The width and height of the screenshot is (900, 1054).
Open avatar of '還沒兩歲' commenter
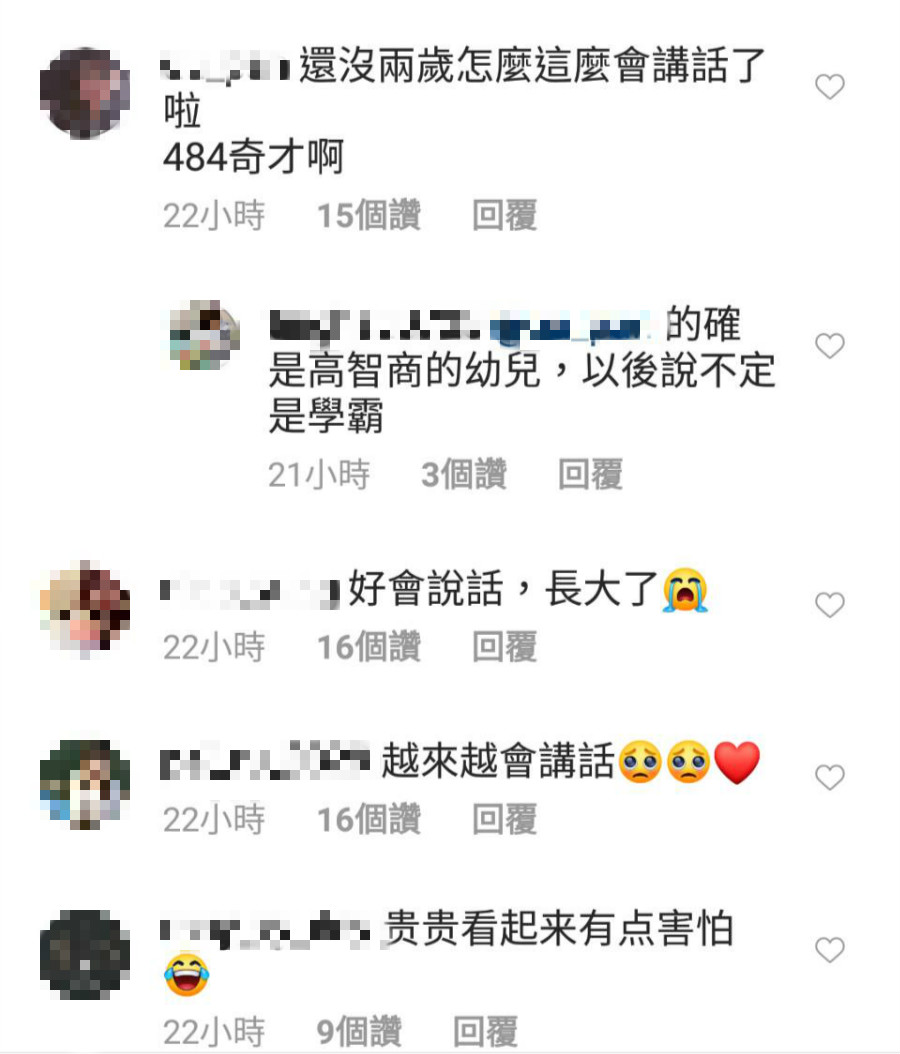85,93
